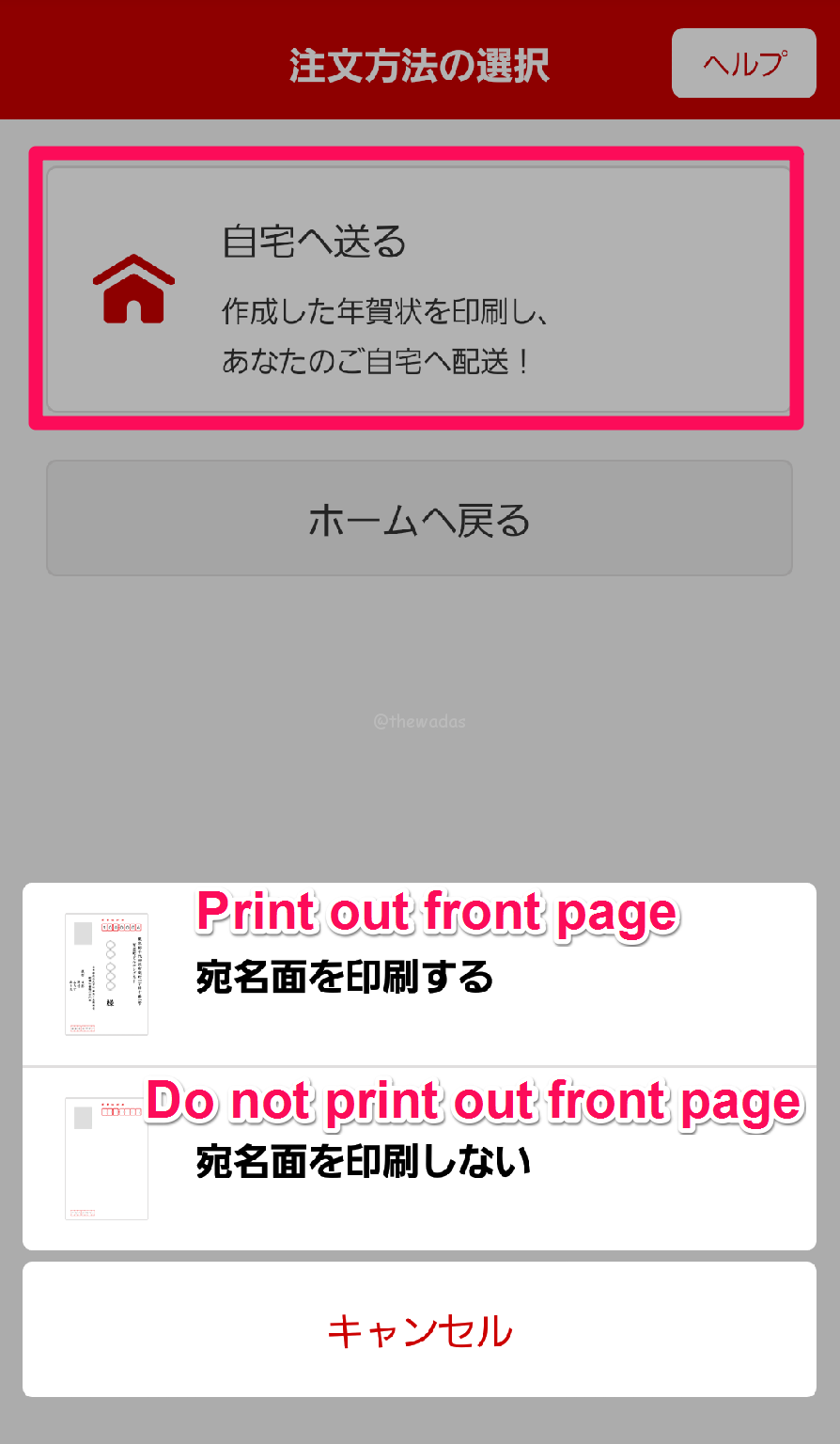Open the ヘルプ help button
The height and width of the screenshot is (1444, 840).
744,63
